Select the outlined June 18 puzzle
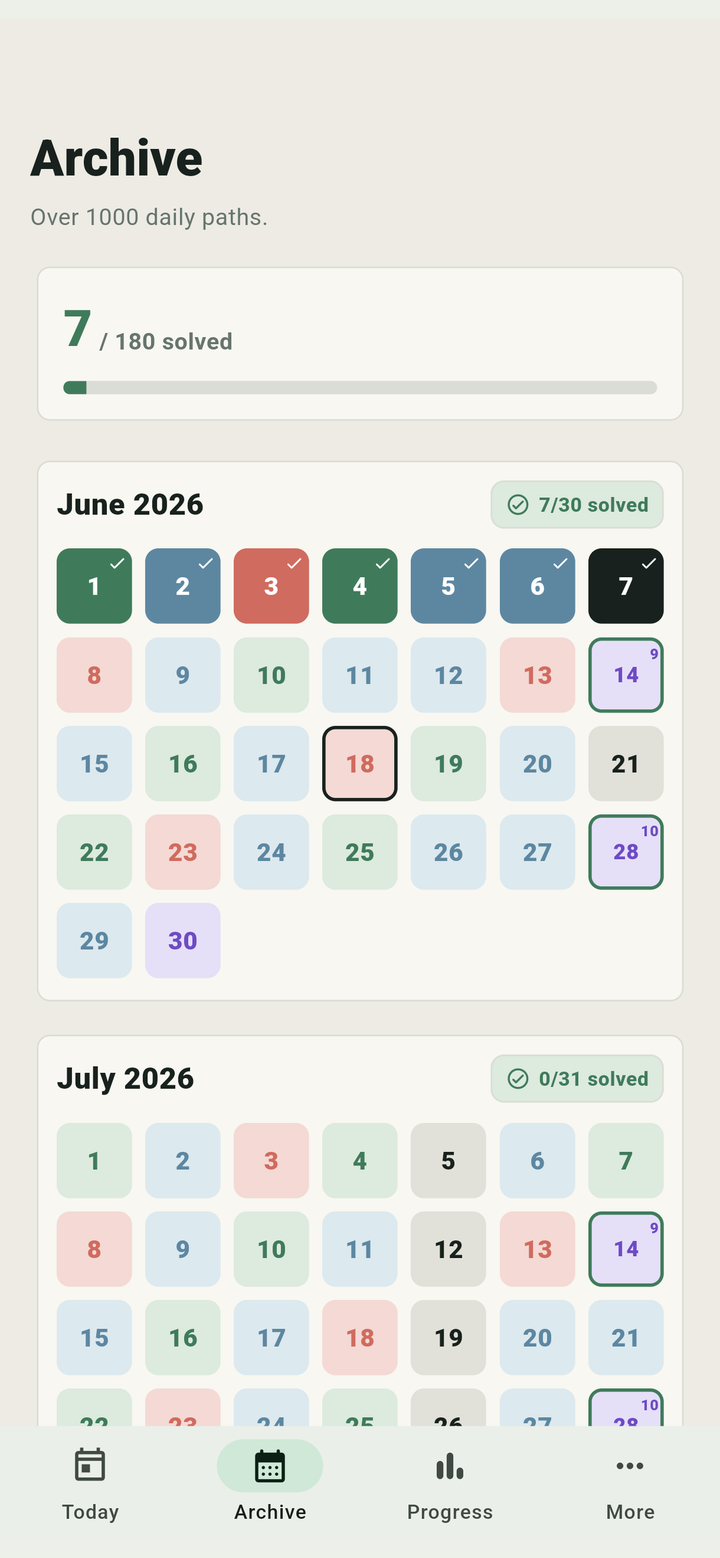Image resolution: width=720 pixels, height=1558 pixels. click(360, 764)
